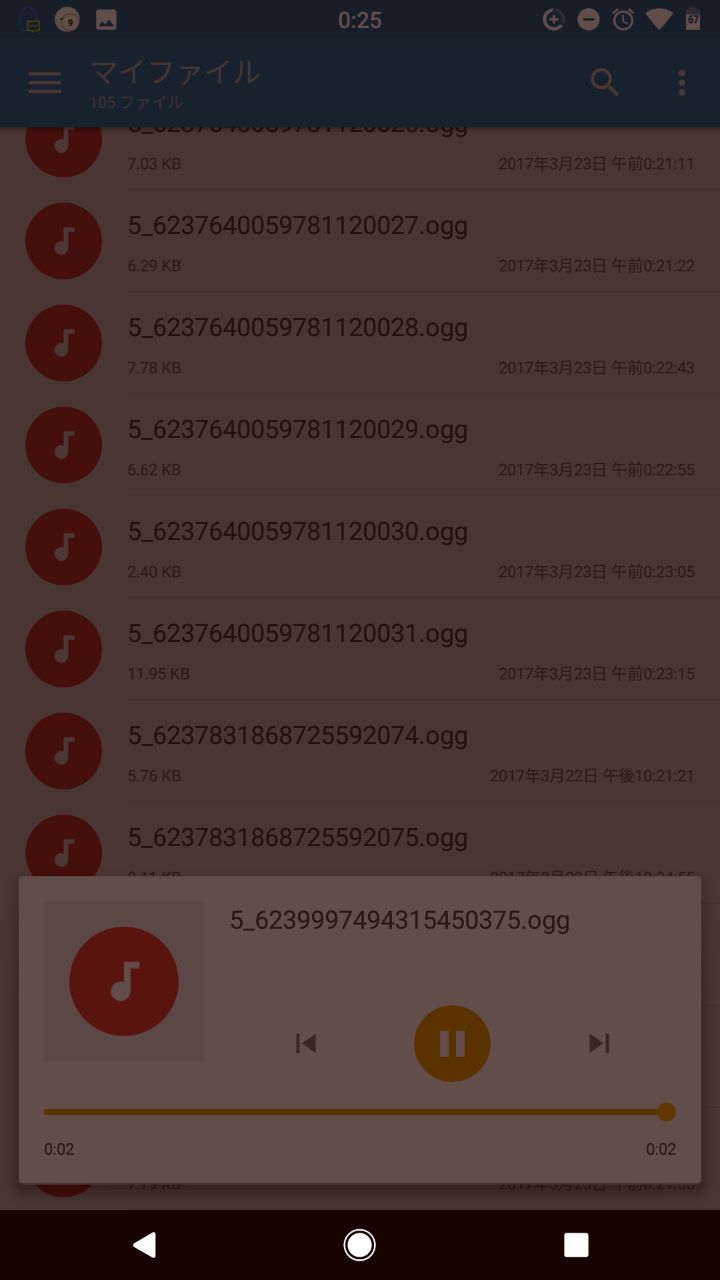Open the overflow menu
The image size is (720, 1280).
point(682,82)
